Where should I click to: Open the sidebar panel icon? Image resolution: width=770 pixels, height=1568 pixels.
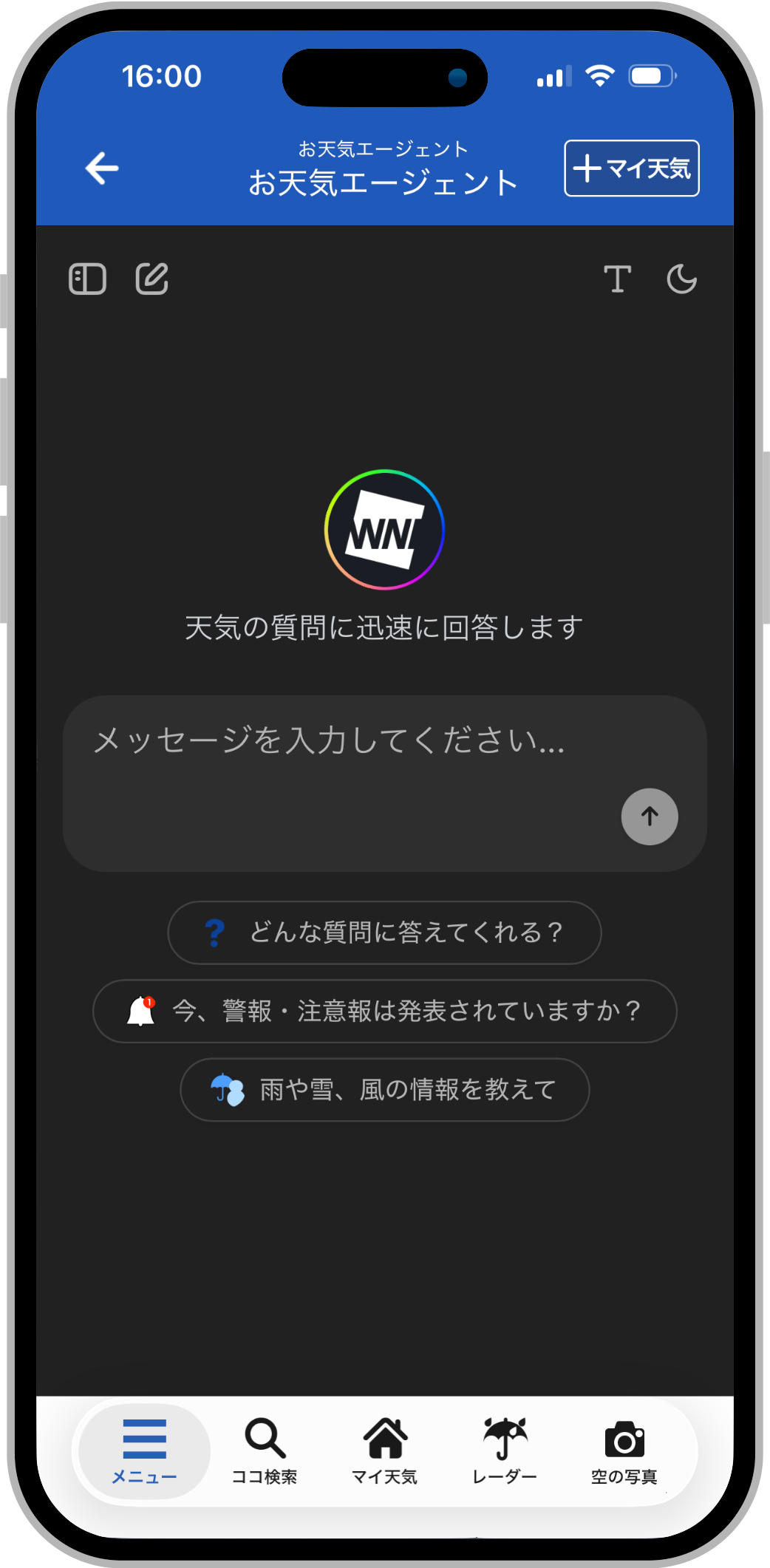87,279
